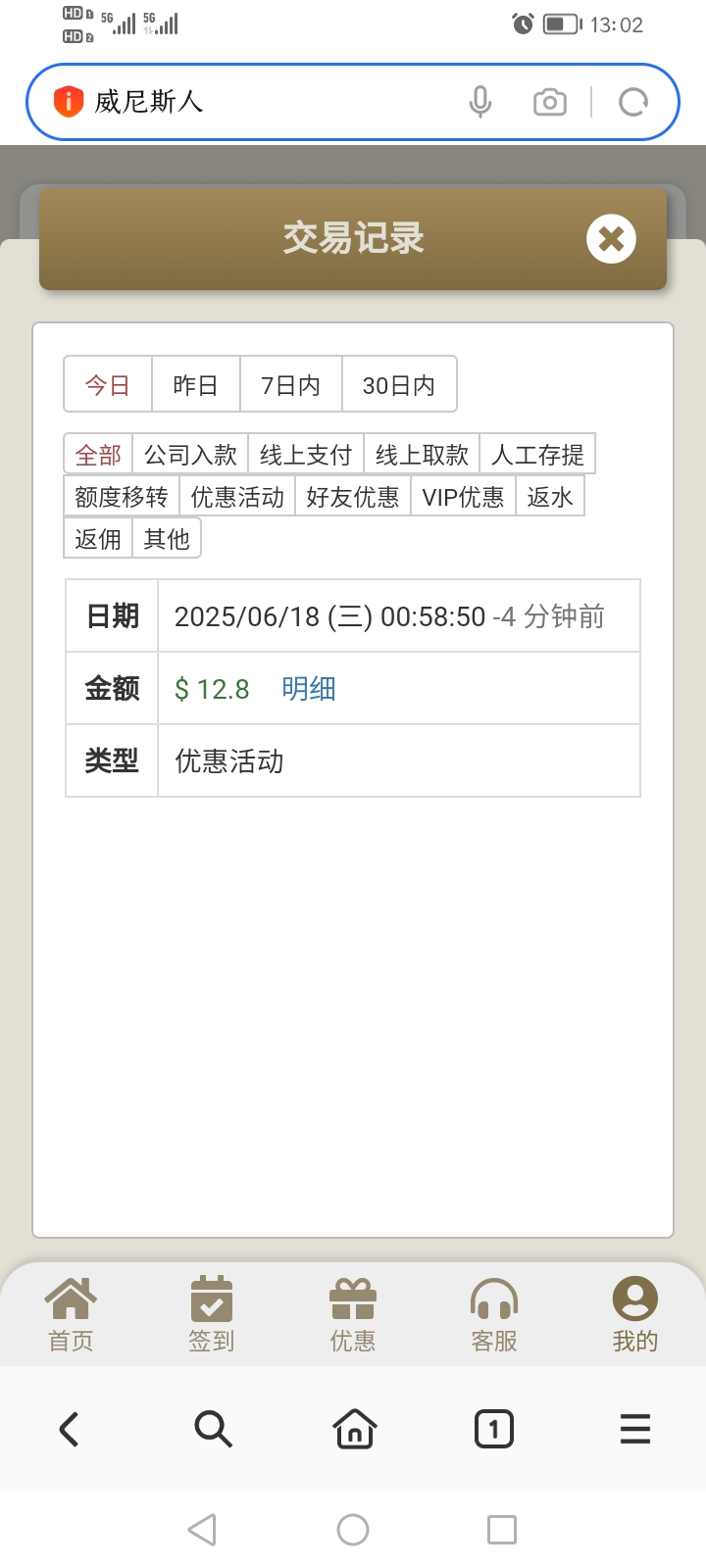Open the browser tabs switcher
Image resolution: width=706 pixels, height=1568 pixels.
[494, 1429]
